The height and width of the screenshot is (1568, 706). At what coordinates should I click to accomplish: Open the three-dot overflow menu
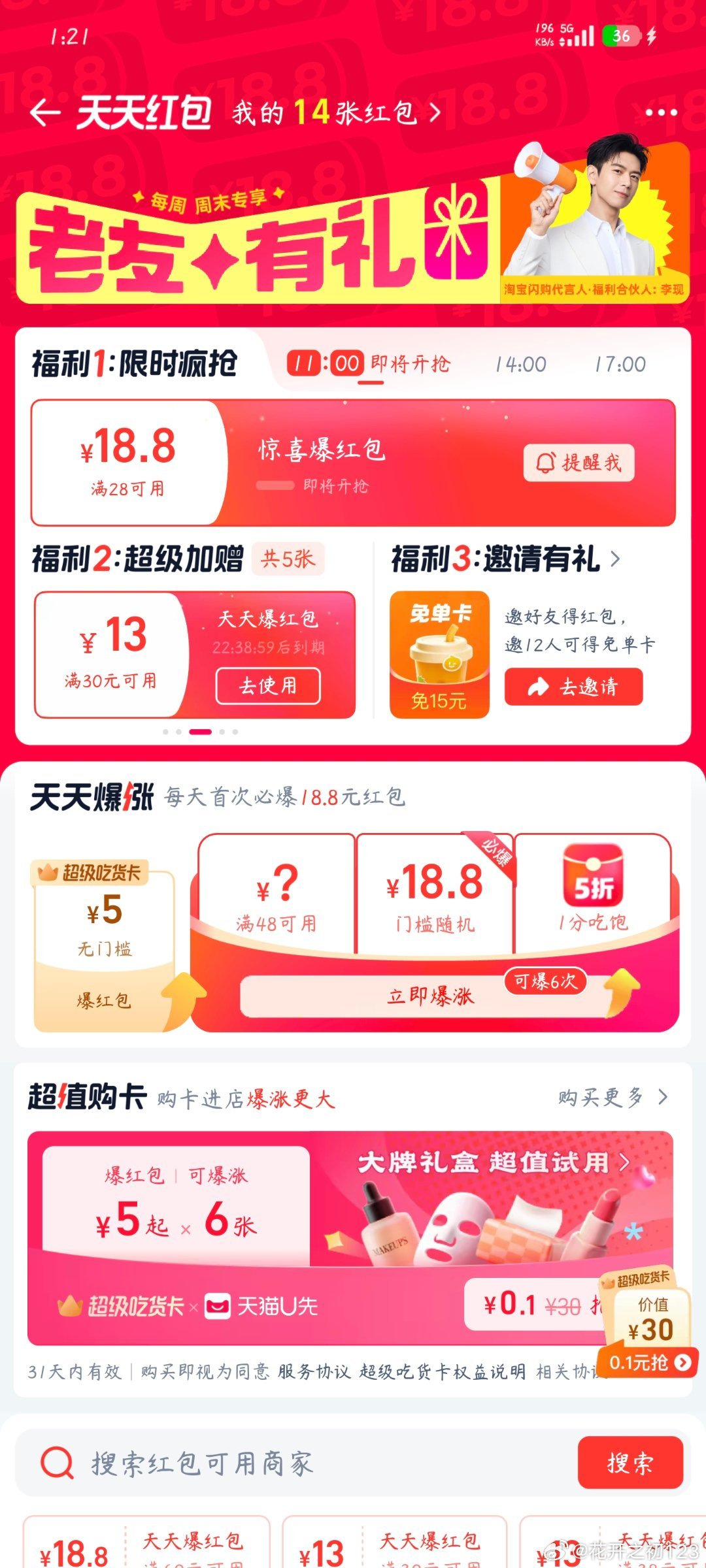661,113
